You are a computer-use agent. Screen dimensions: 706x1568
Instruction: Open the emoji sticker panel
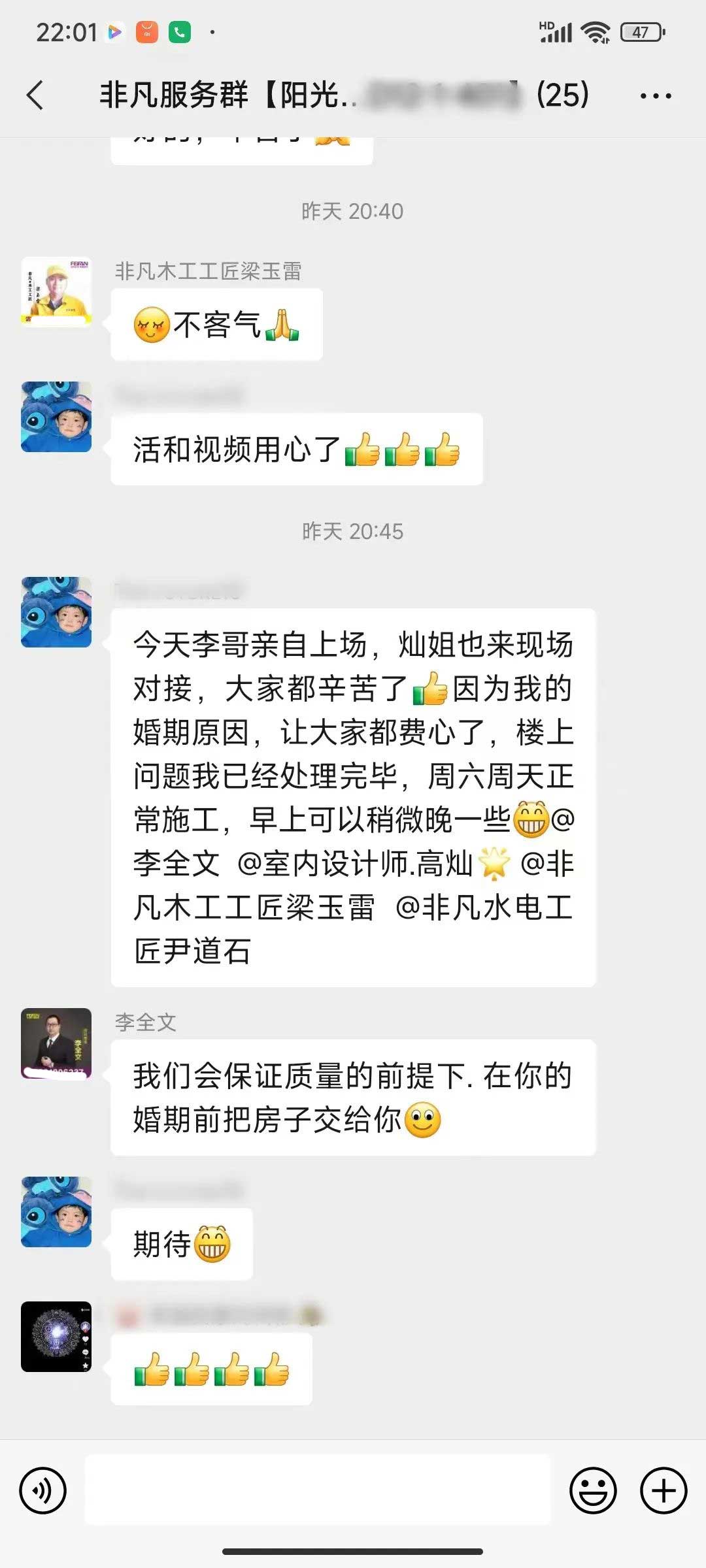[593, 1490]
